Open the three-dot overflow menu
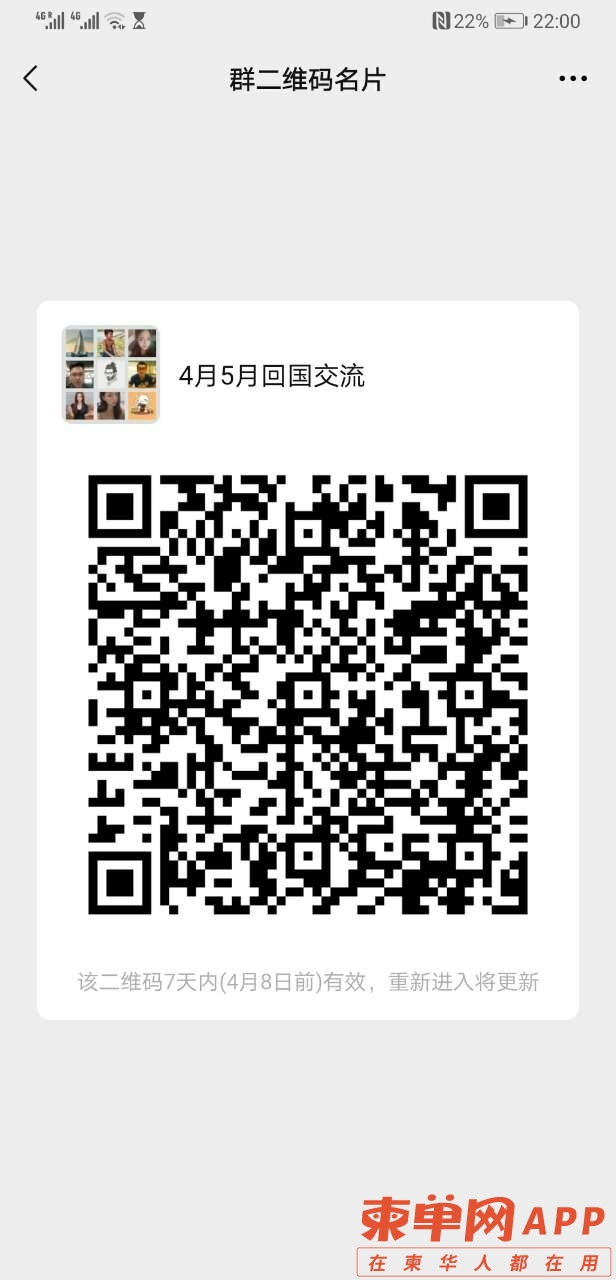Screen dimensions: 616x1280 pyautogui.click(x=573, y=79)
